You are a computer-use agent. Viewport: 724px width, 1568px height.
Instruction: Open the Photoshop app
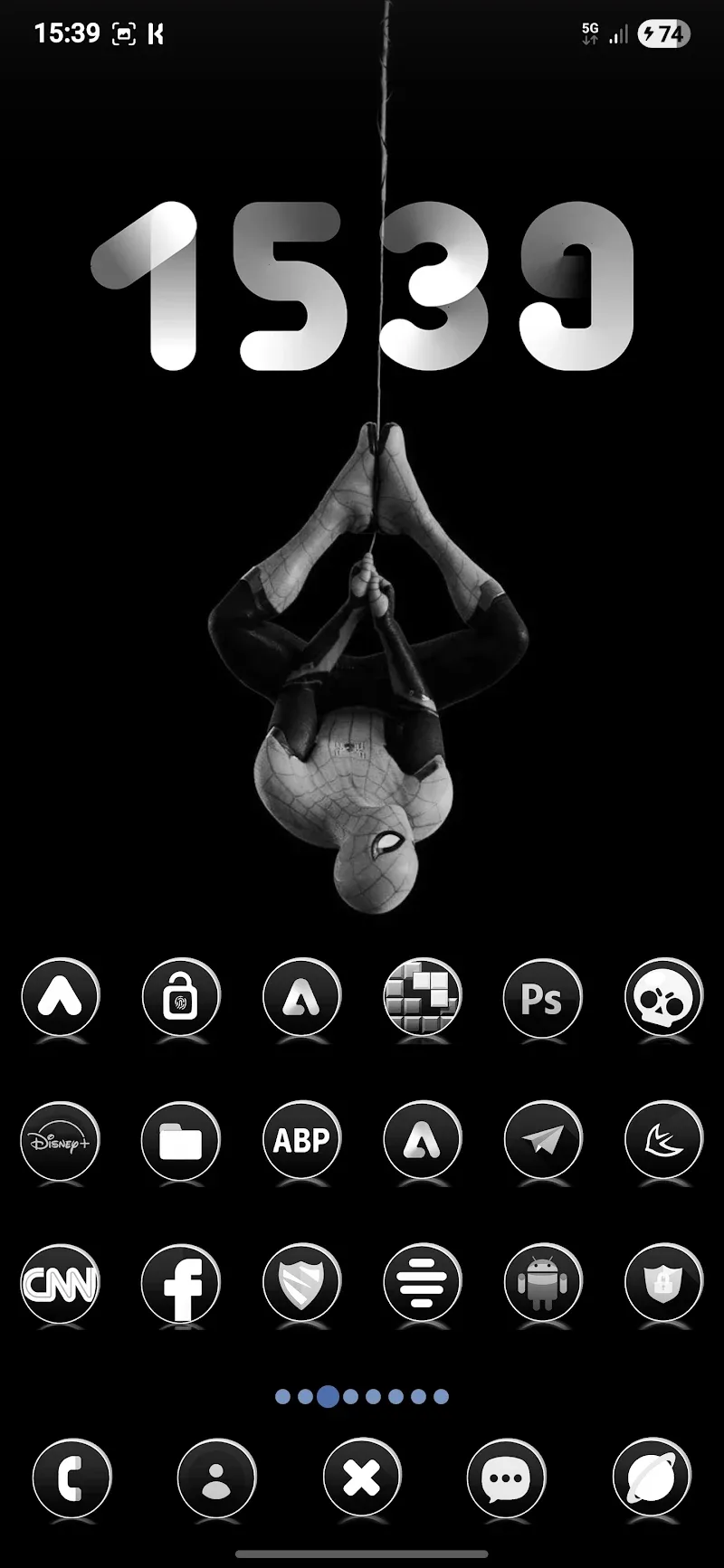542,998
